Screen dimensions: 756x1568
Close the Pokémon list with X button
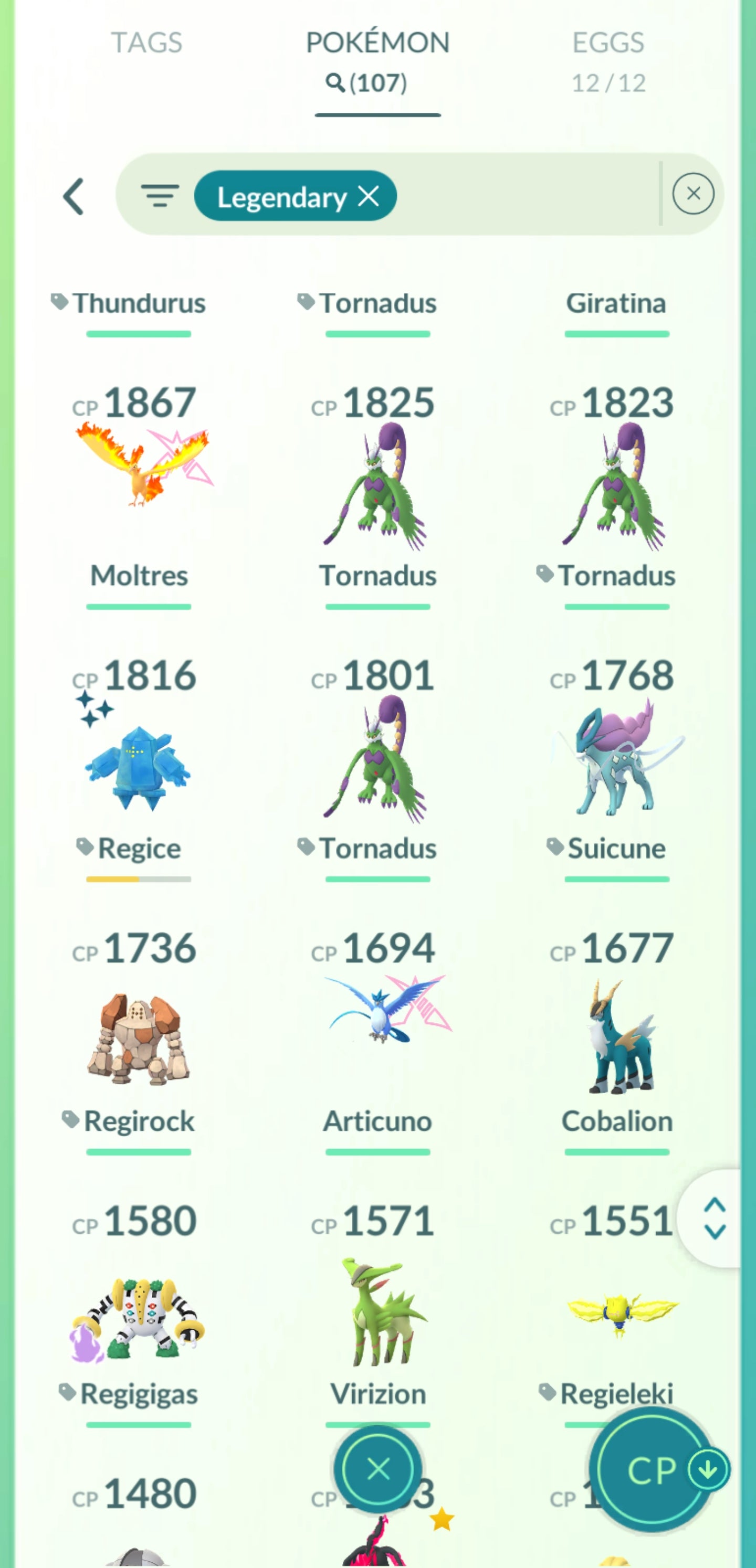click(x=379, y=1469)
